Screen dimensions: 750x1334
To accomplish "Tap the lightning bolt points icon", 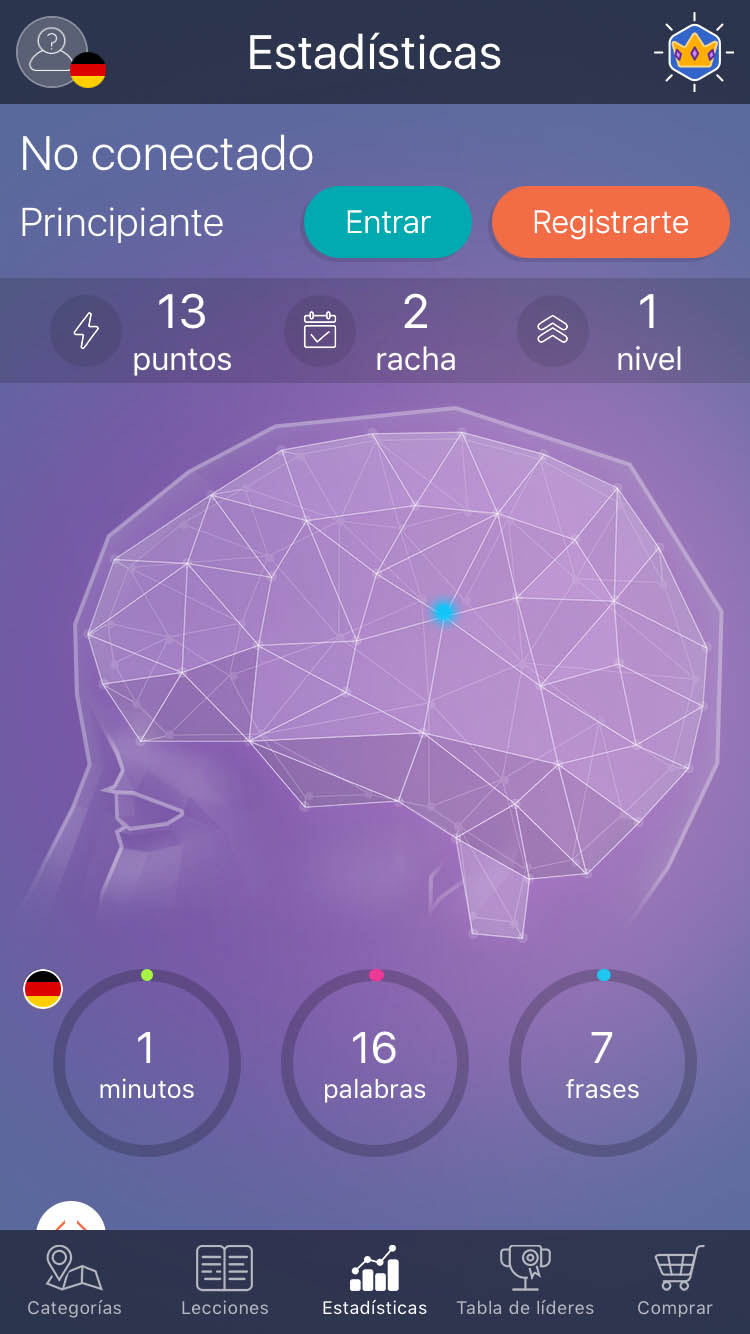I will (x=86, y=331).
